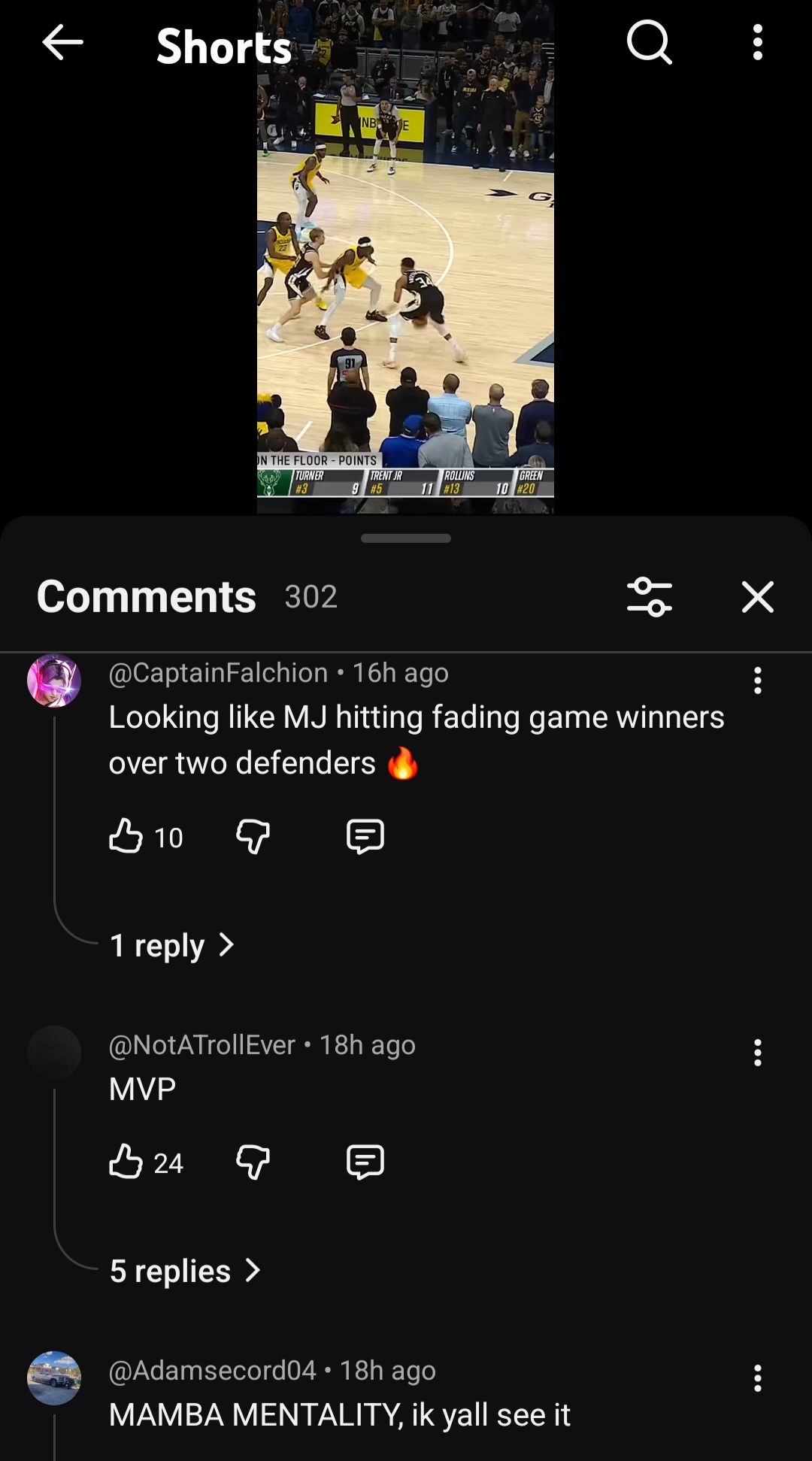Like @CaptainFalchion's comment
Screen dimensions: 812x1461
[126, 836]
